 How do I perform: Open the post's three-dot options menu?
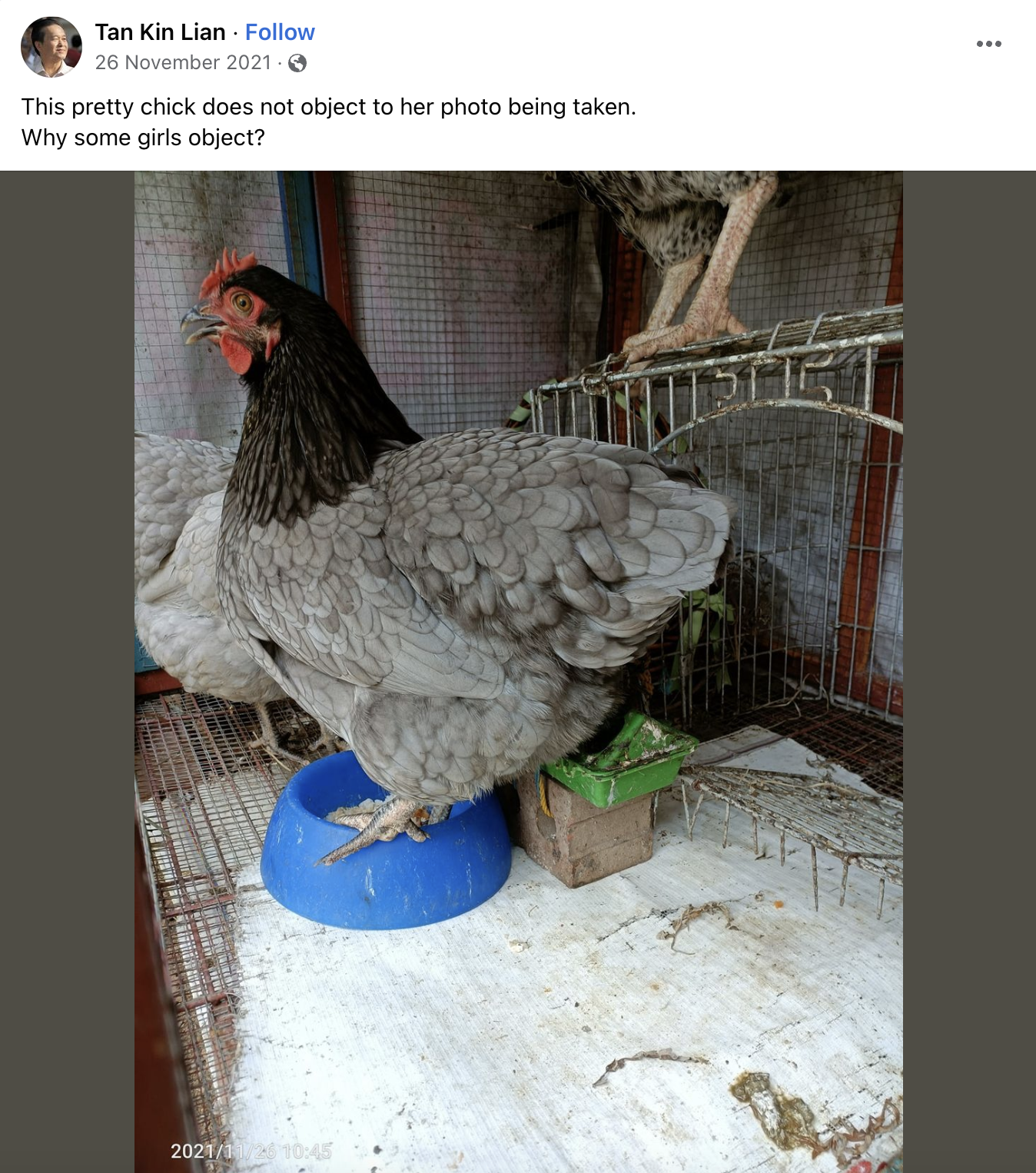pyautogui.click(x=988, y=44)
